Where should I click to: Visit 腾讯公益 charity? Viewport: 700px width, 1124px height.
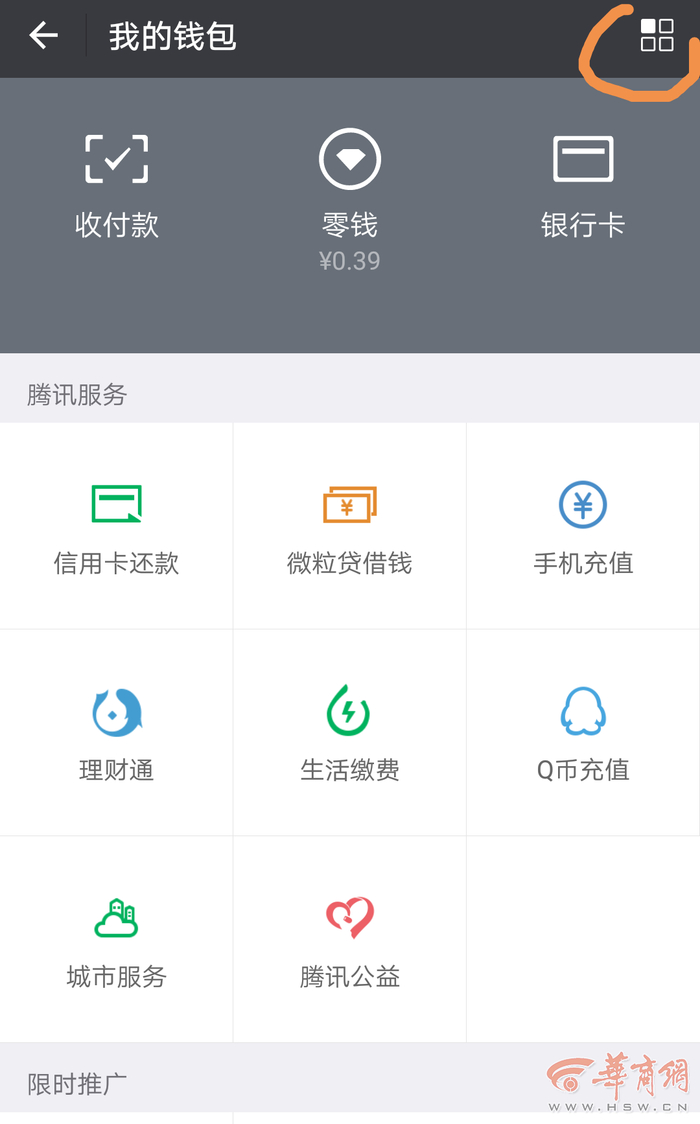(350, 940)
